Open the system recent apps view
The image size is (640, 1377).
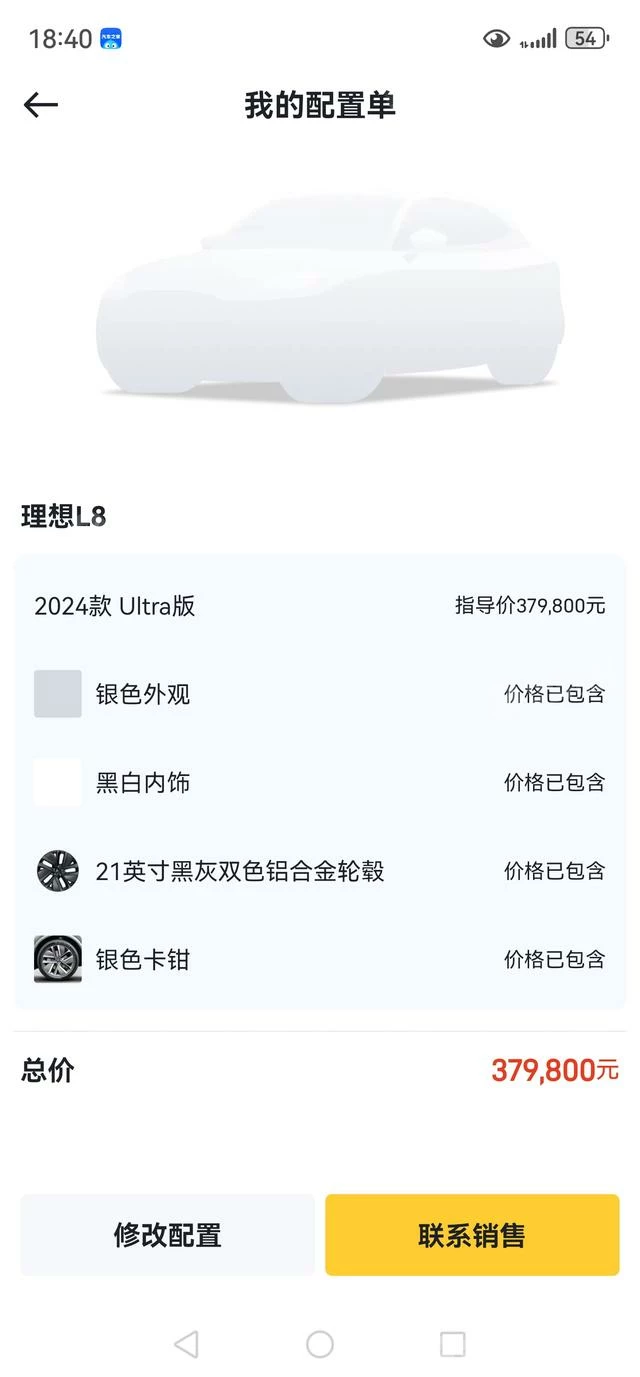click(x=453, y=1344)
